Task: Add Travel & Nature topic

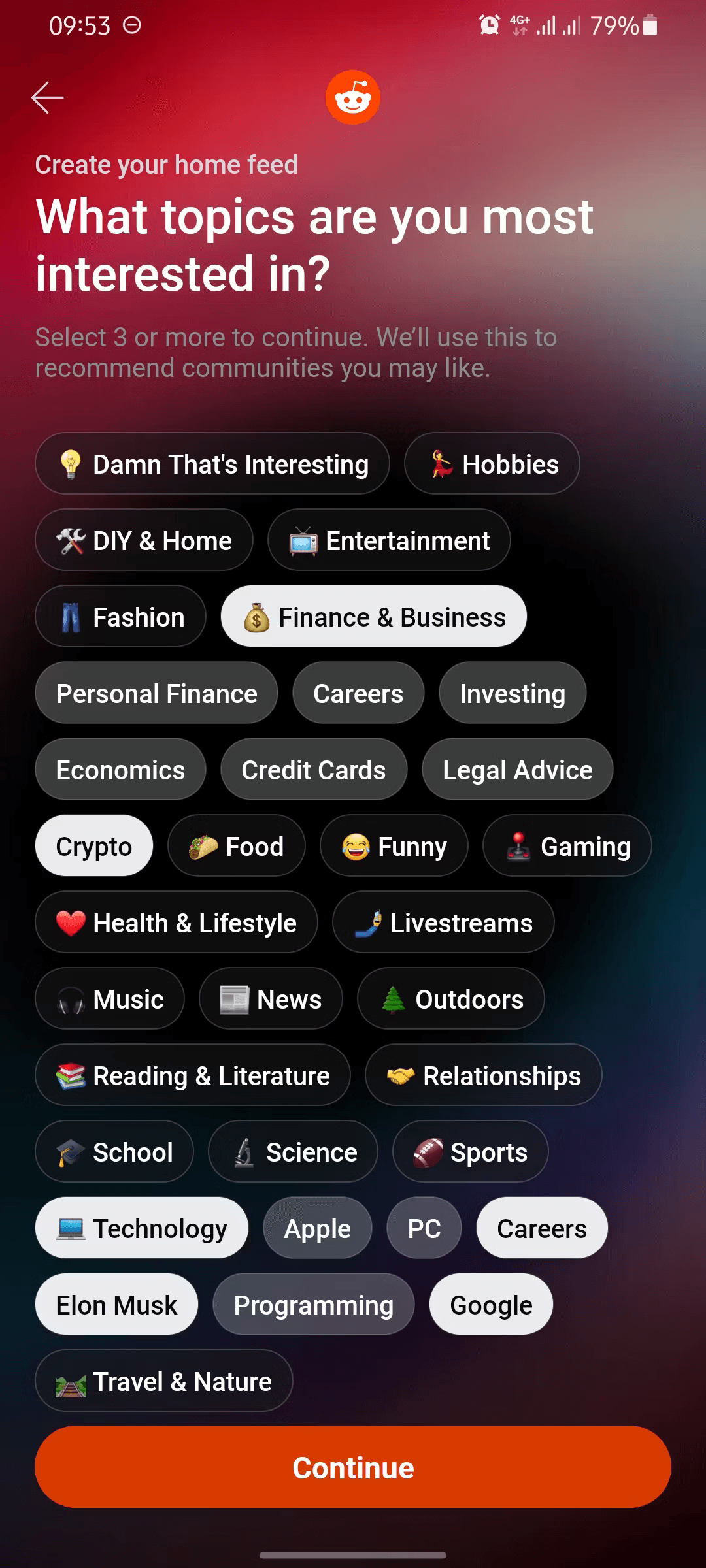Action: click(x=163, y=1381)
